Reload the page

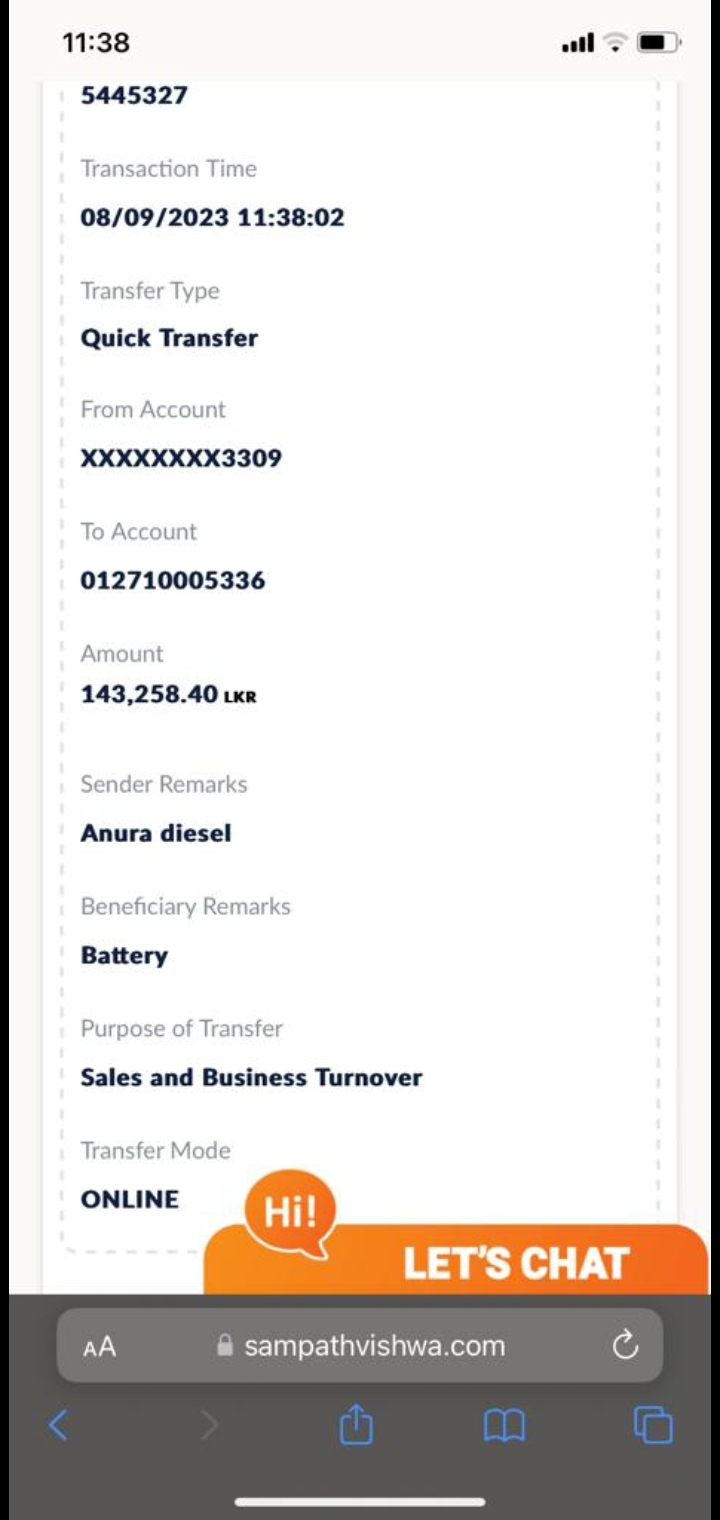(x=625, y=1346)
